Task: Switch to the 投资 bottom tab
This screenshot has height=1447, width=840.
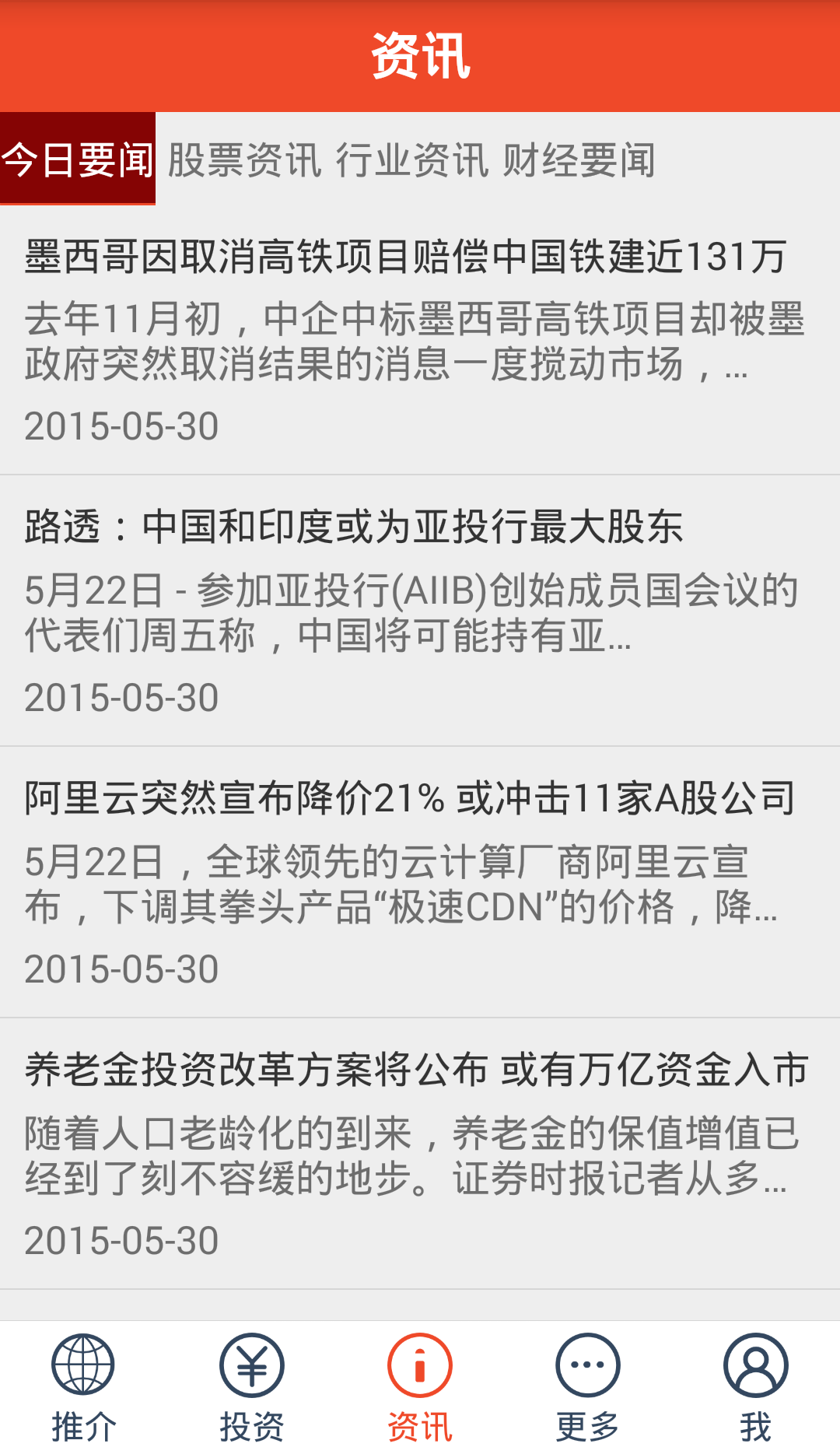Action: coord(251,1385)
